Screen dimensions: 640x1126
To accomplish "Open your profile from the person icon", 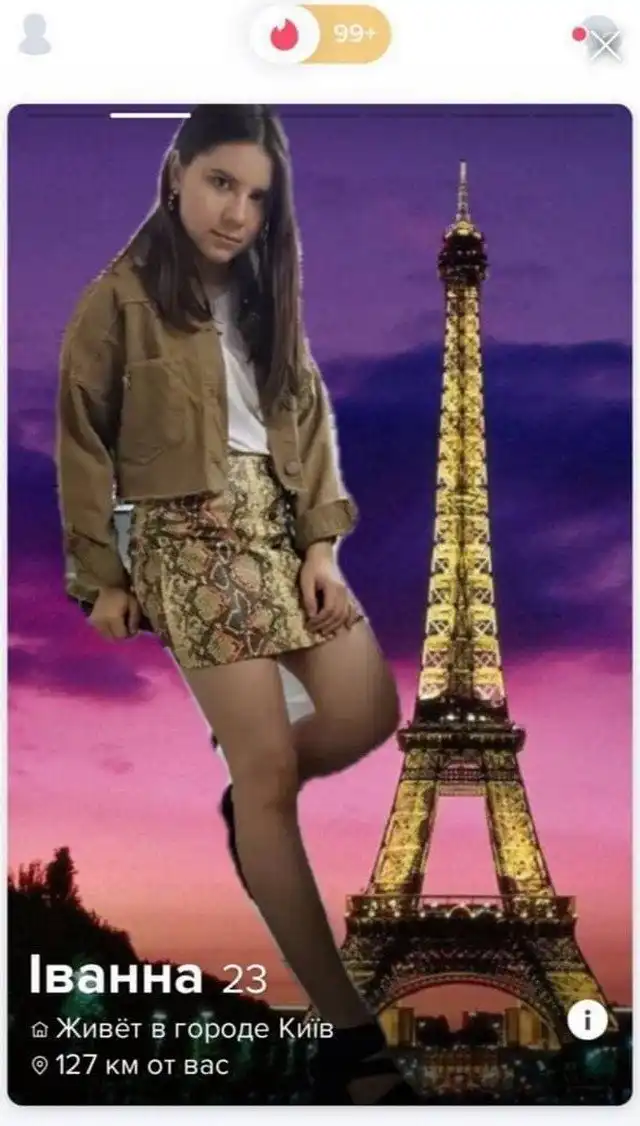I will point(34,35).
